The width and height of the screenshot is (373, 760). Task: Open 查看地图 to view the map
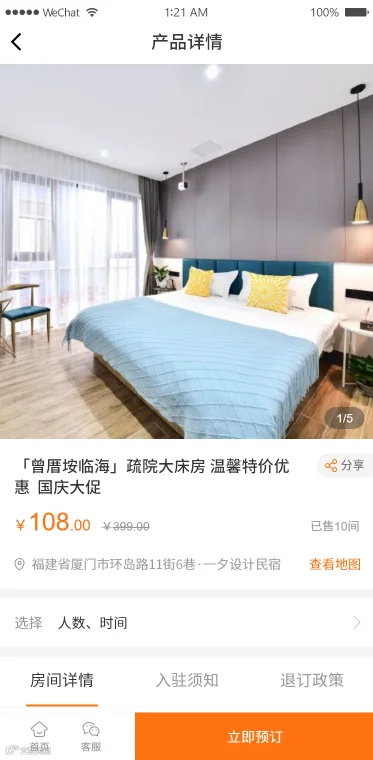coord(335,564)
